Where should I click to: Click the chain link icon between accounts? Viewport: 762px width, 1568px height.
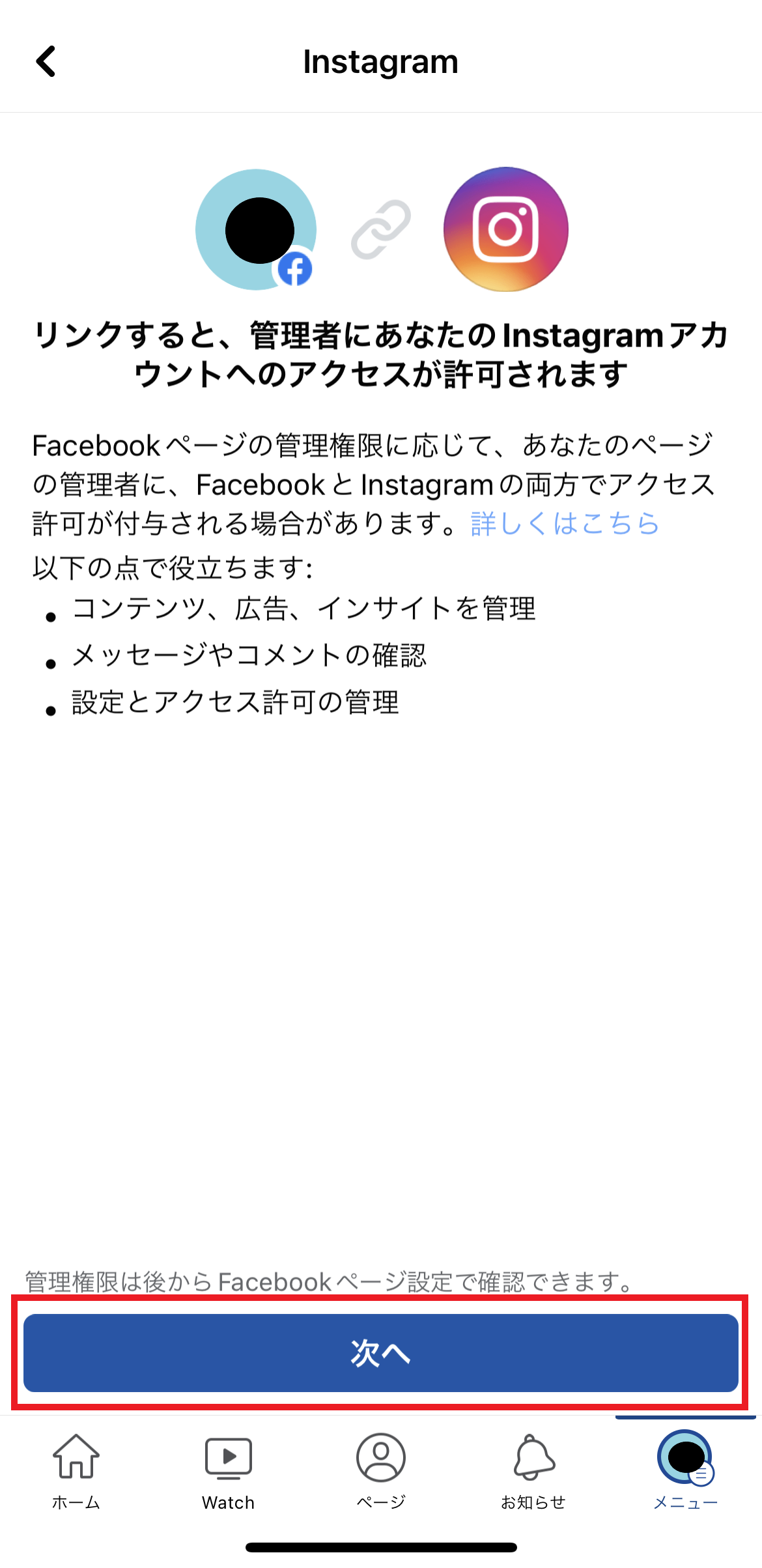coord(380,229)
